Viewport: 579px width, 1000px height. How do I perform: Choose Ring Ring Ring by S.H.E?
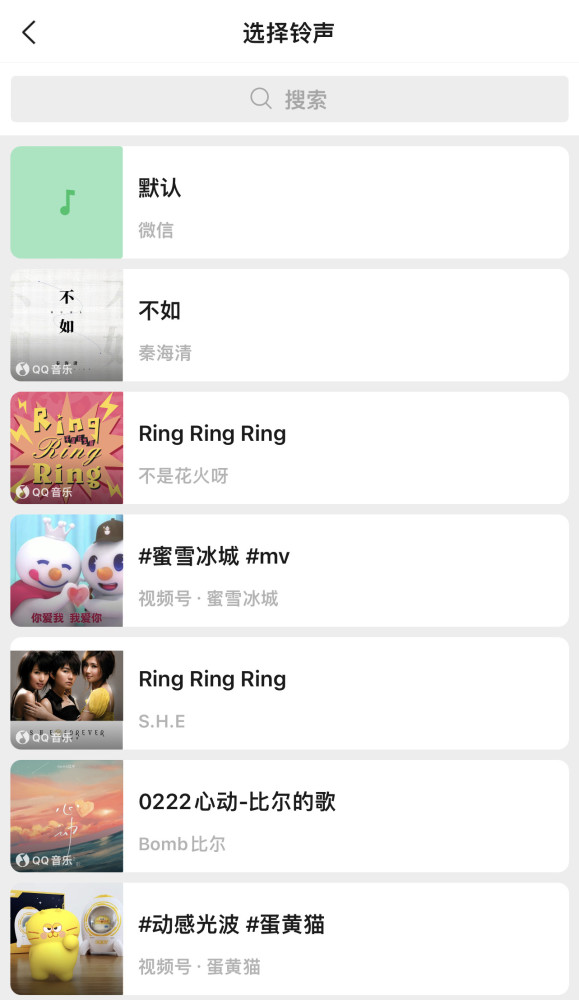(290, 693)
